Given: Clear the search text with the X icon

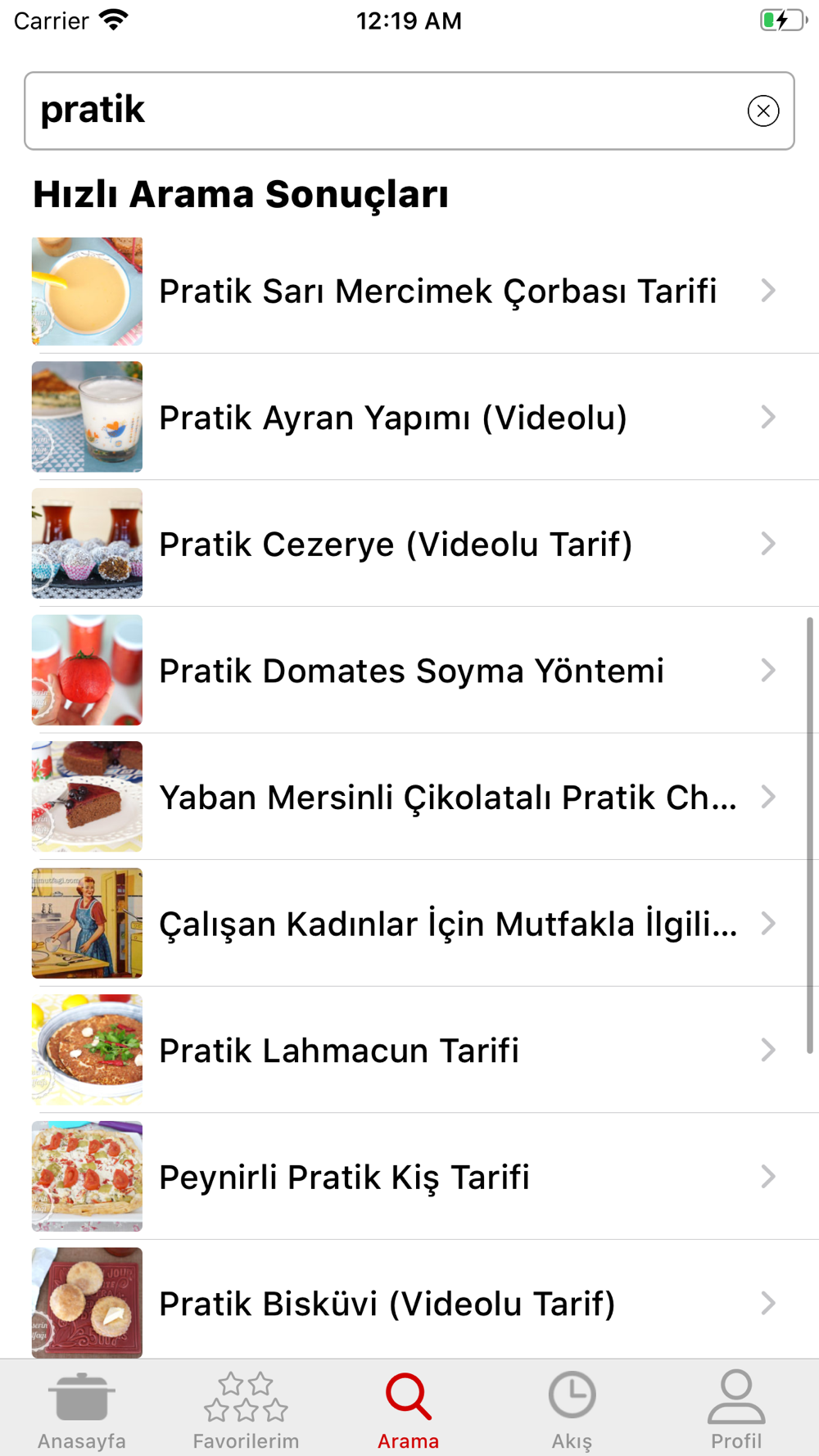Looking at the screenshot, I should tap(763, 111).
